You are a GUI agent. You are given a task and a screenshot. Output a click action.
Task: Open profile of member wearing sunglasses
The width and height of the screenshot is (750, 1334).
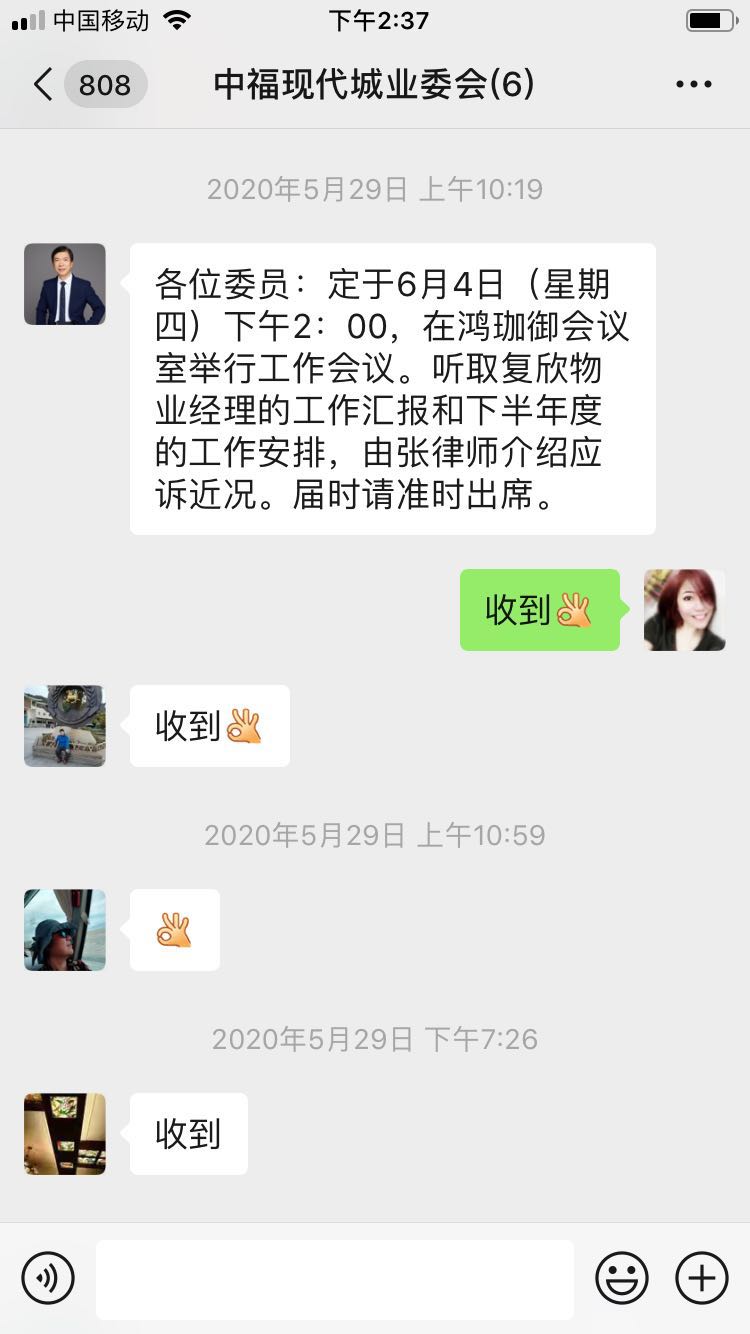click(65, 930)
